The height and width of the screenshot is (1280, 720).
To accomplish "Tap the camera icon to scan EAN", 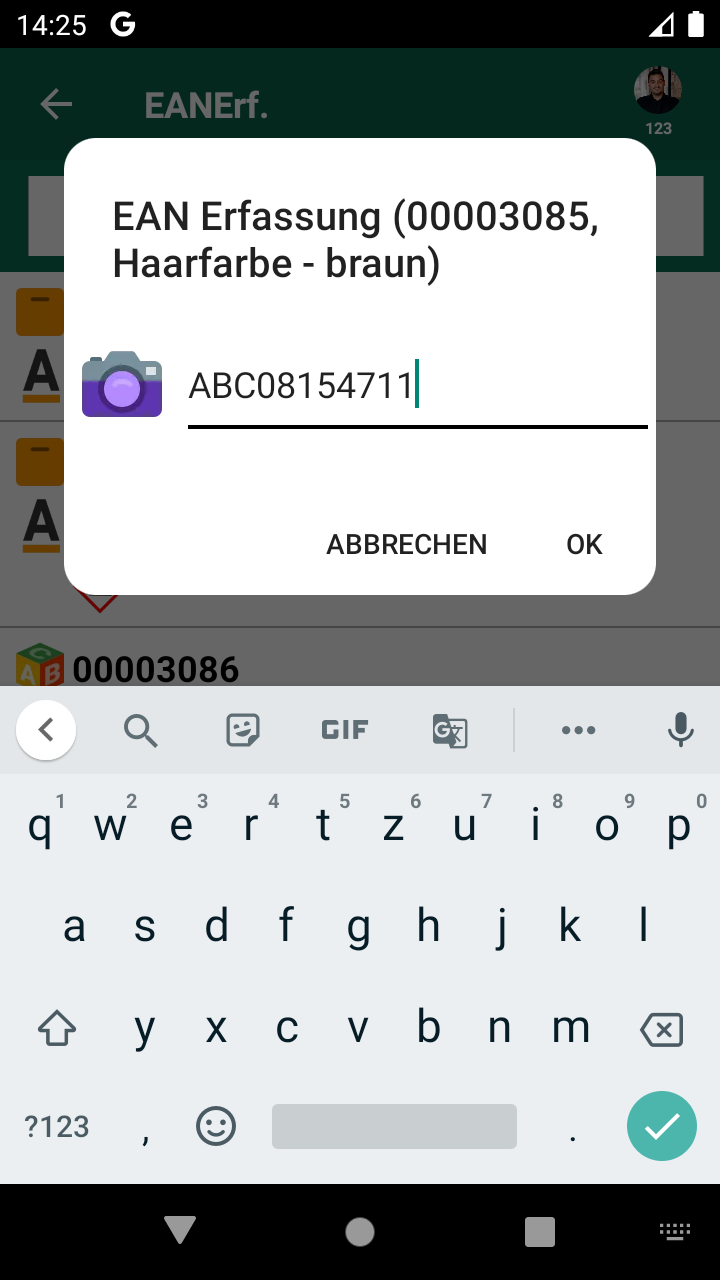I will coord(122,384).
